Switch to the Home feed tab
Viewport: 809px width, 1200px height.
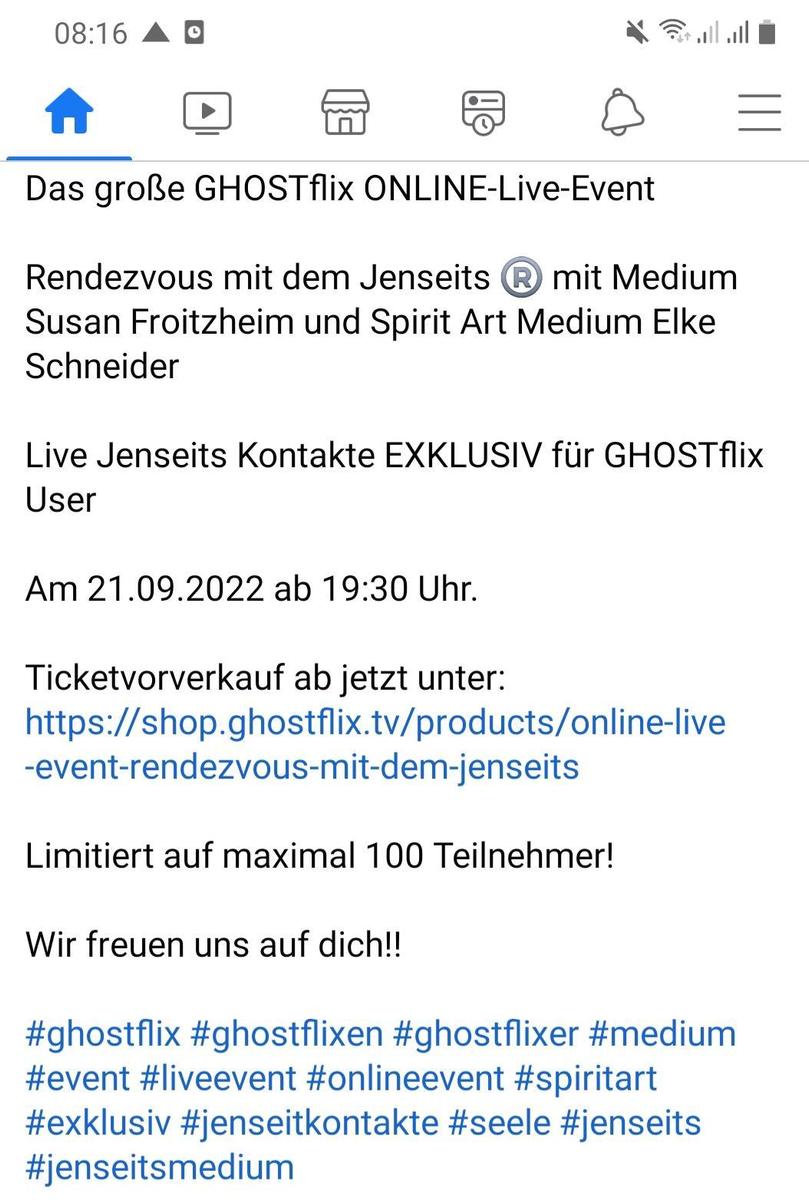coord(69,113)
